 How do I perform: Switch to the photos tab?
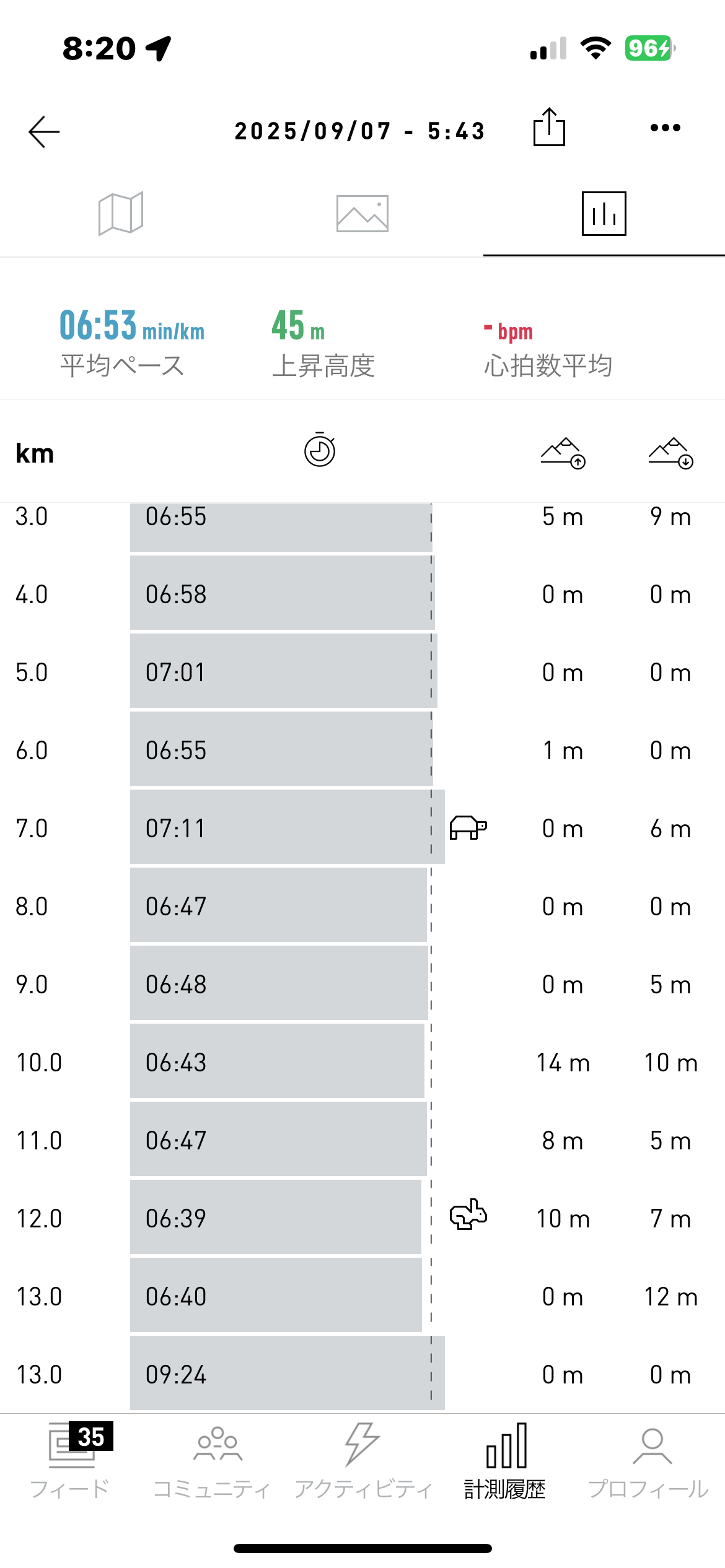tap(362, 214)
